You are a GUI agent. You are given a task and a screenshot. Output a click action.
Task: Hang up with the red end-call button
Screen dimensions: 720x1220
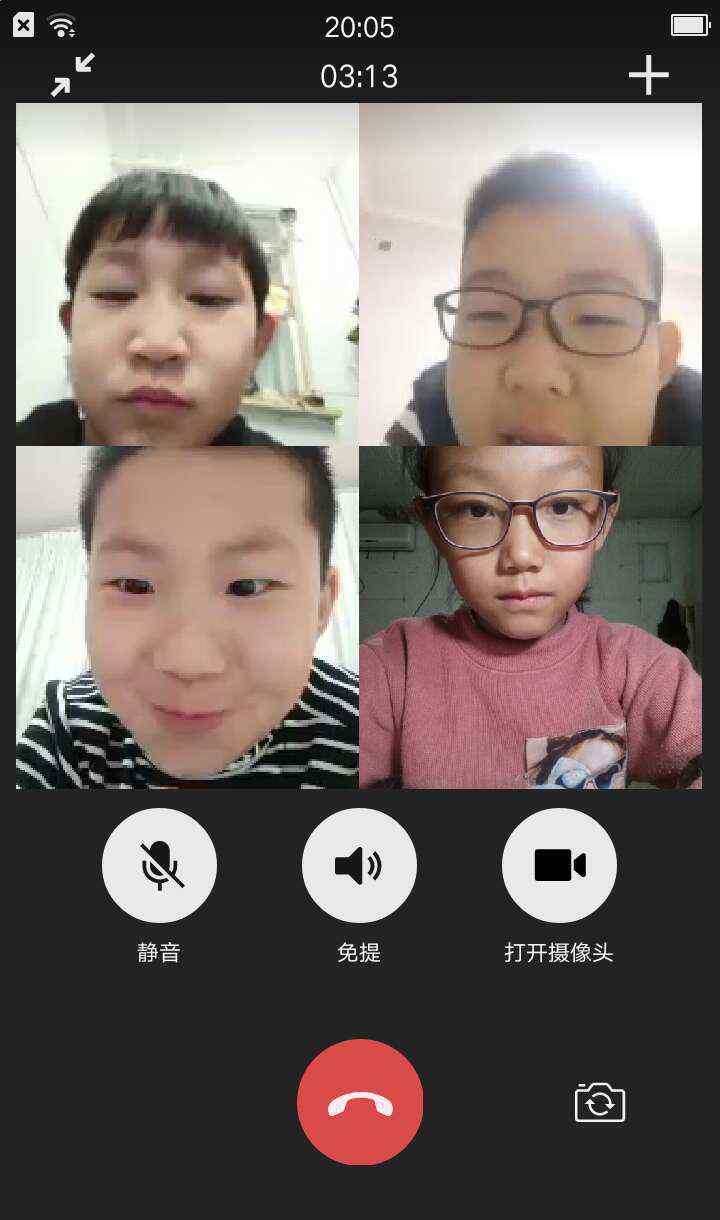[360, 1102]
